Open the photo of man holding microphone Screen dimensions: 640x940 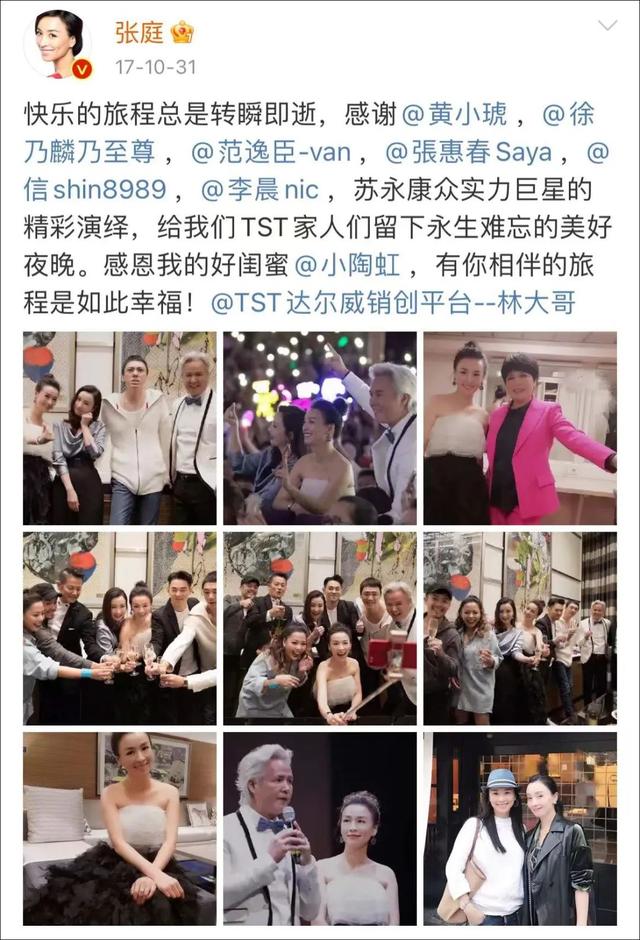320,828
